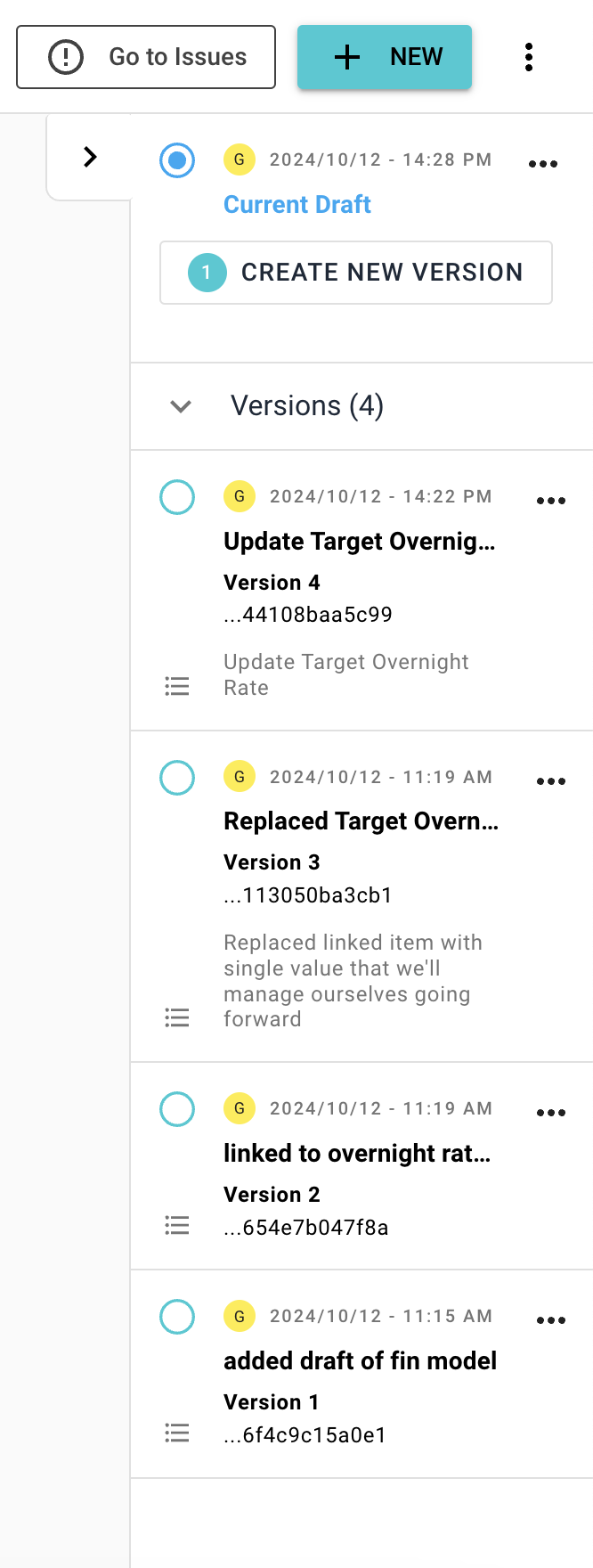Select the Current Draft radio button
This screenshot has width=593, height=1568.
[177, 160]
